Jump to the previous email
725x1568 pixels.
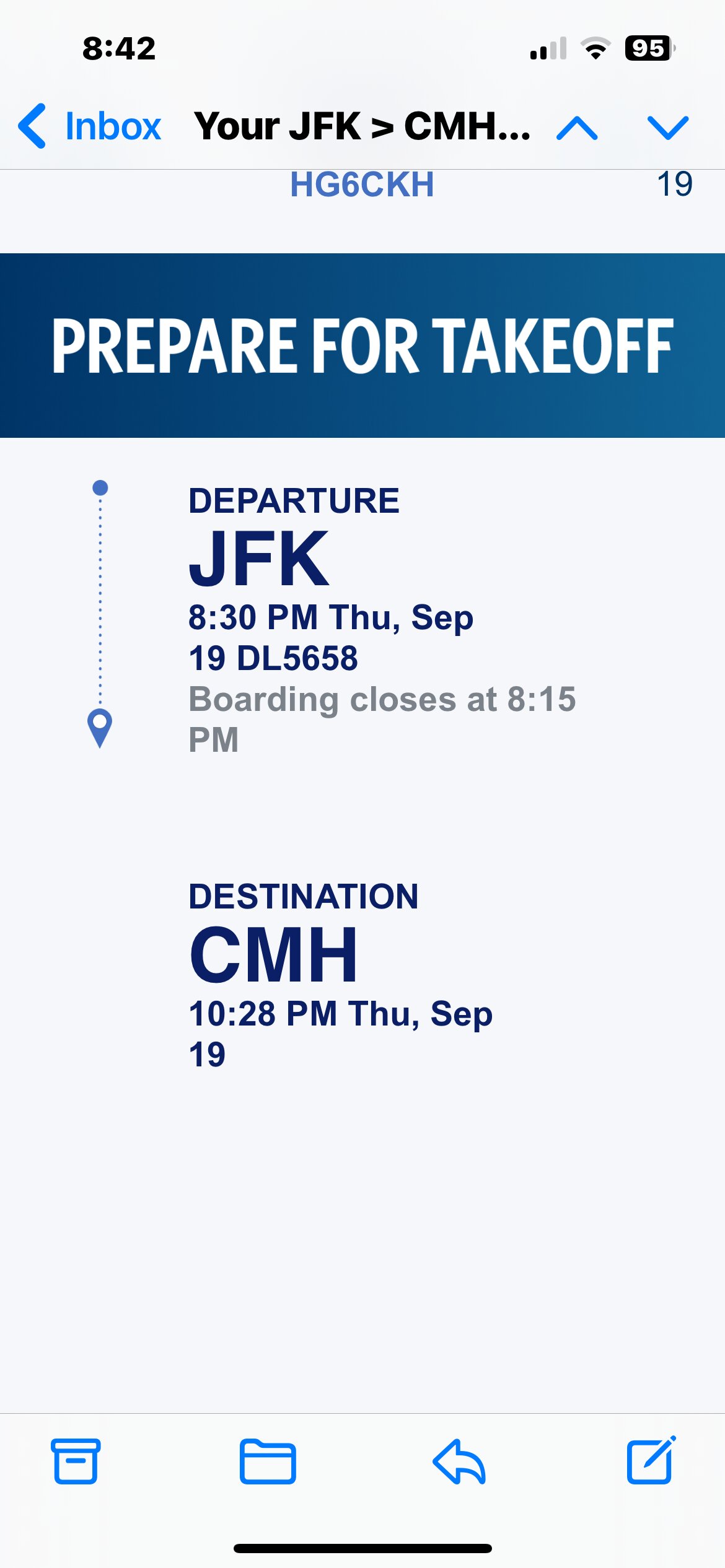[x=577, y=128]
